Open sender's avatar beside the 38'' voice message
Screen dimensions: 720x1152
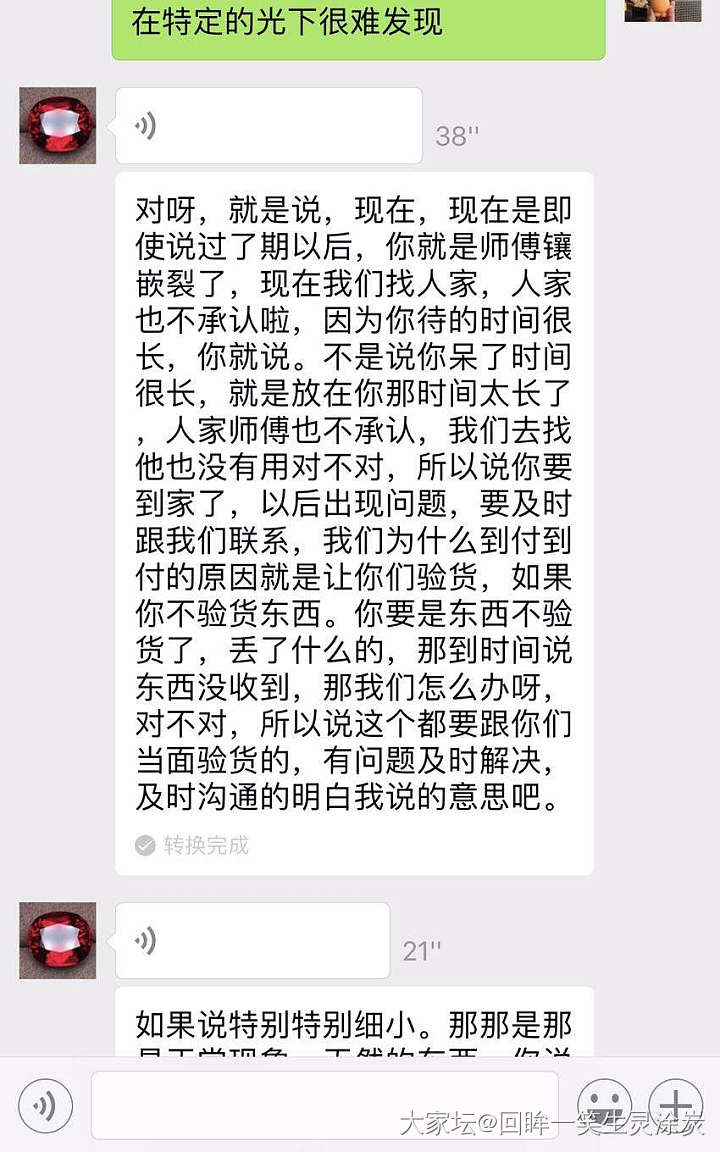point(58,126)
